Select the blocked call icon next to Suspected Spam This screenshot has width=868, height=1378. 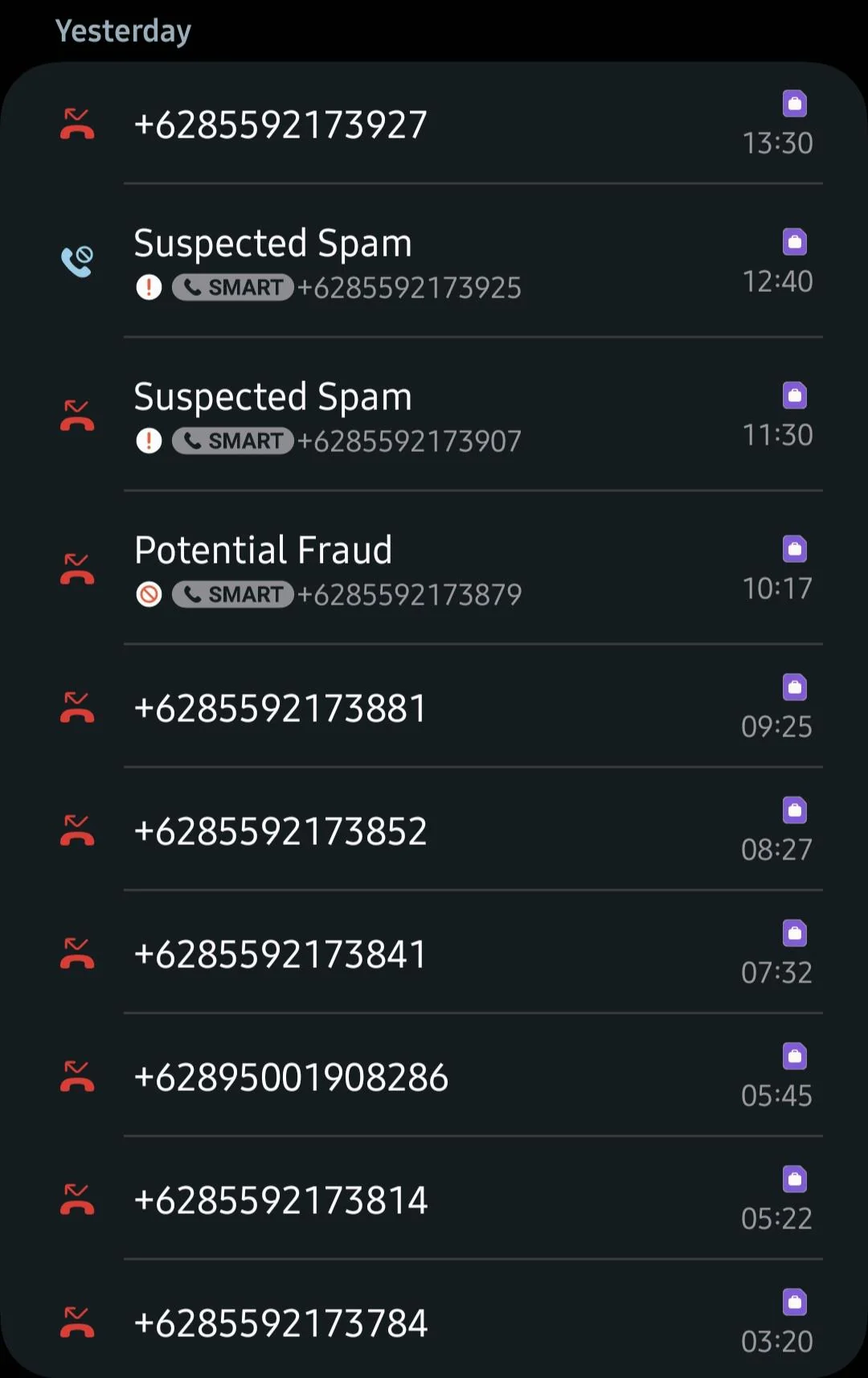77,261
